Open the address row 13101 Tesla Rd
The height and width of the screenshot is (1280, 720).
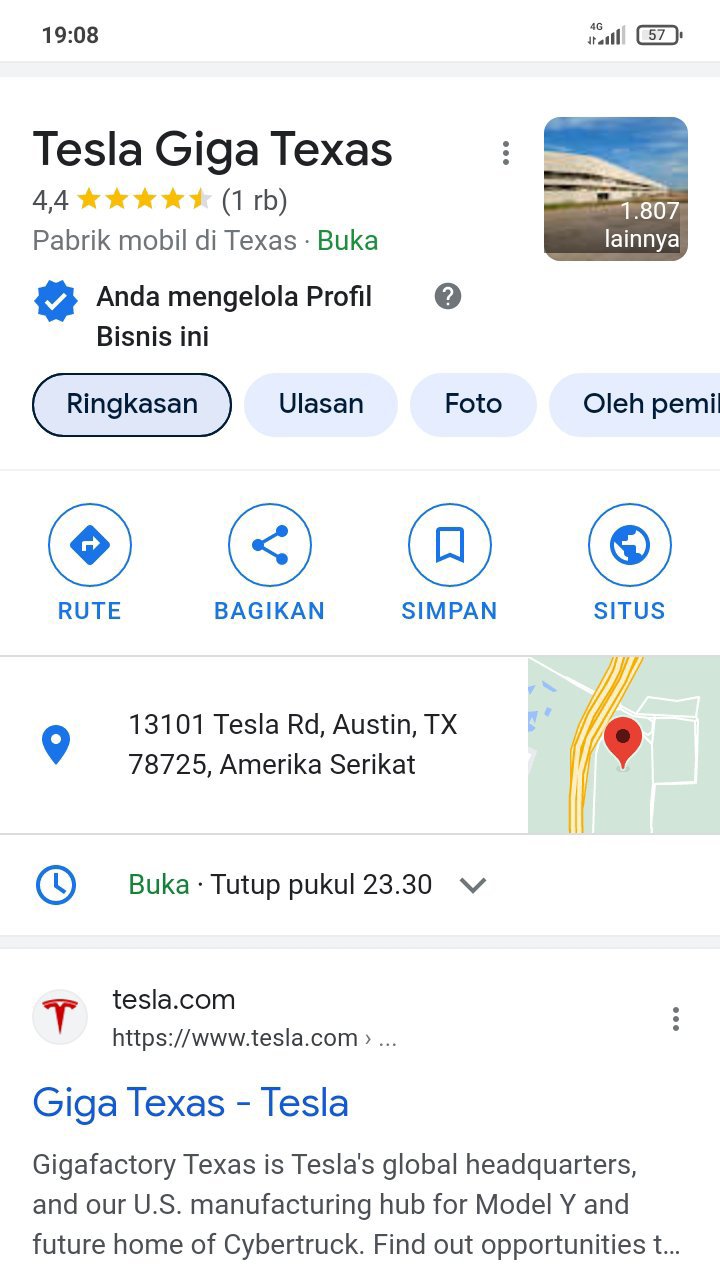(290, 745)
